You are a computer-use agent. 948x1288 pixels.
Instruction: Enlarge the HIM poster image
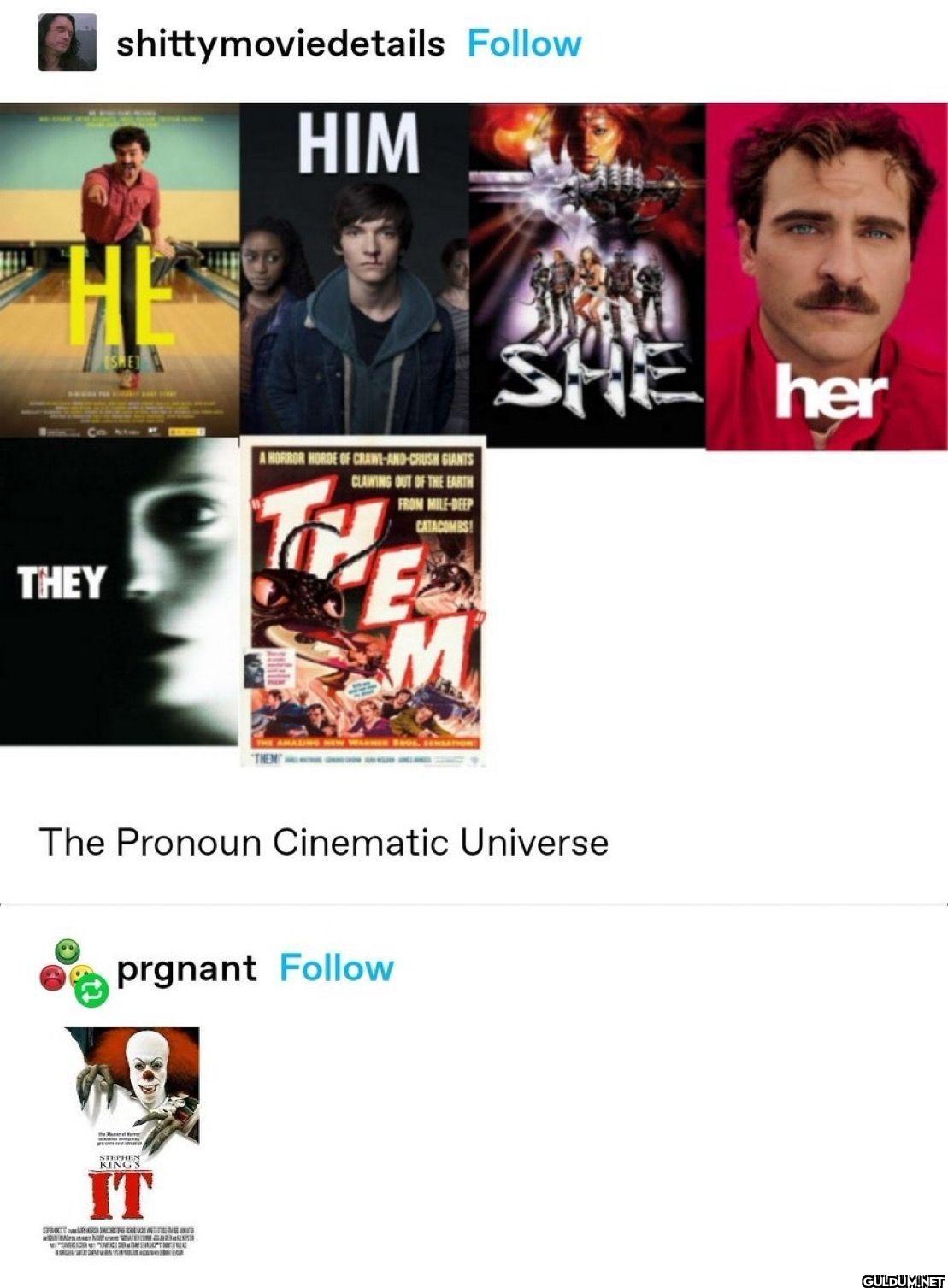[354, 269]
